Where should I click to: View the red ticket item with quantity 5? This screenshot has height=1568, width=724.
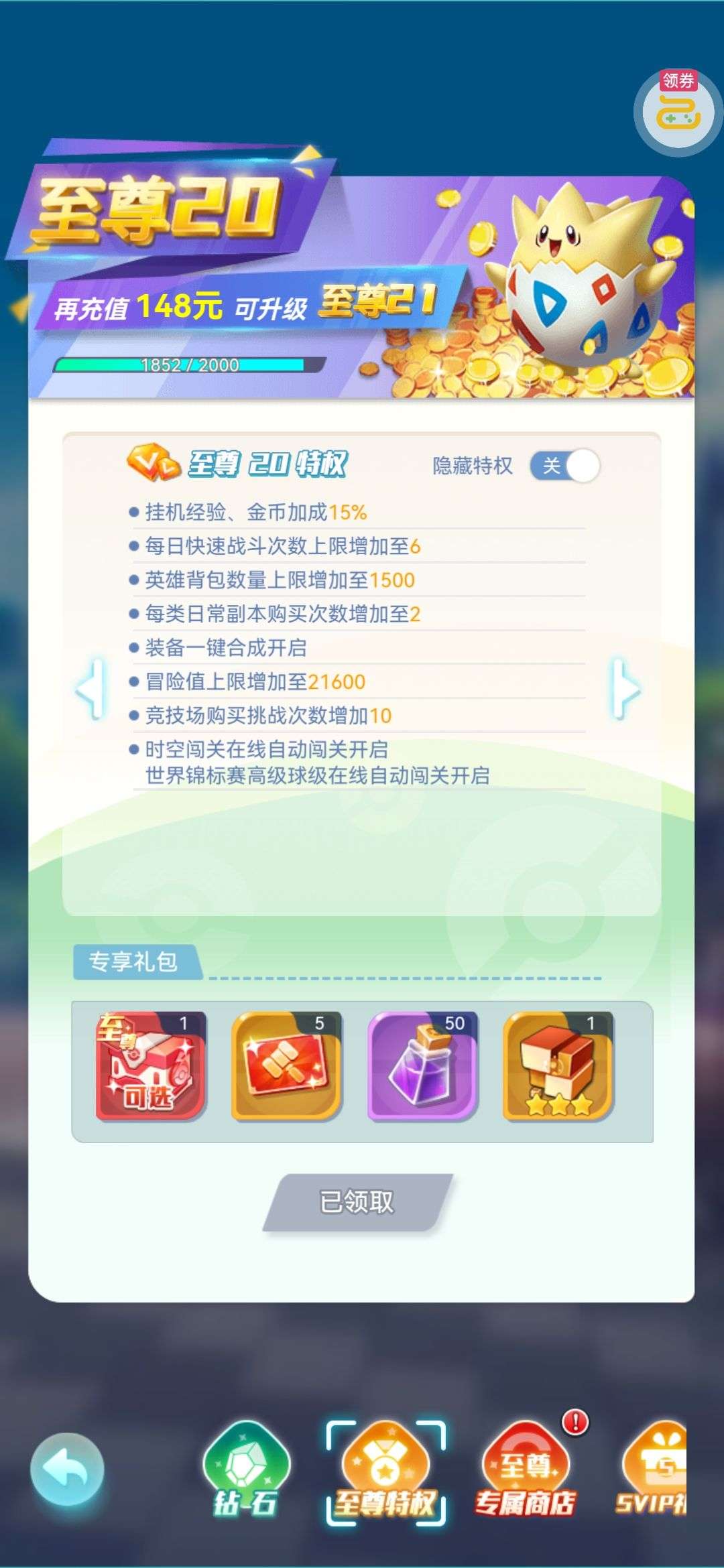tap(287, 1066)
